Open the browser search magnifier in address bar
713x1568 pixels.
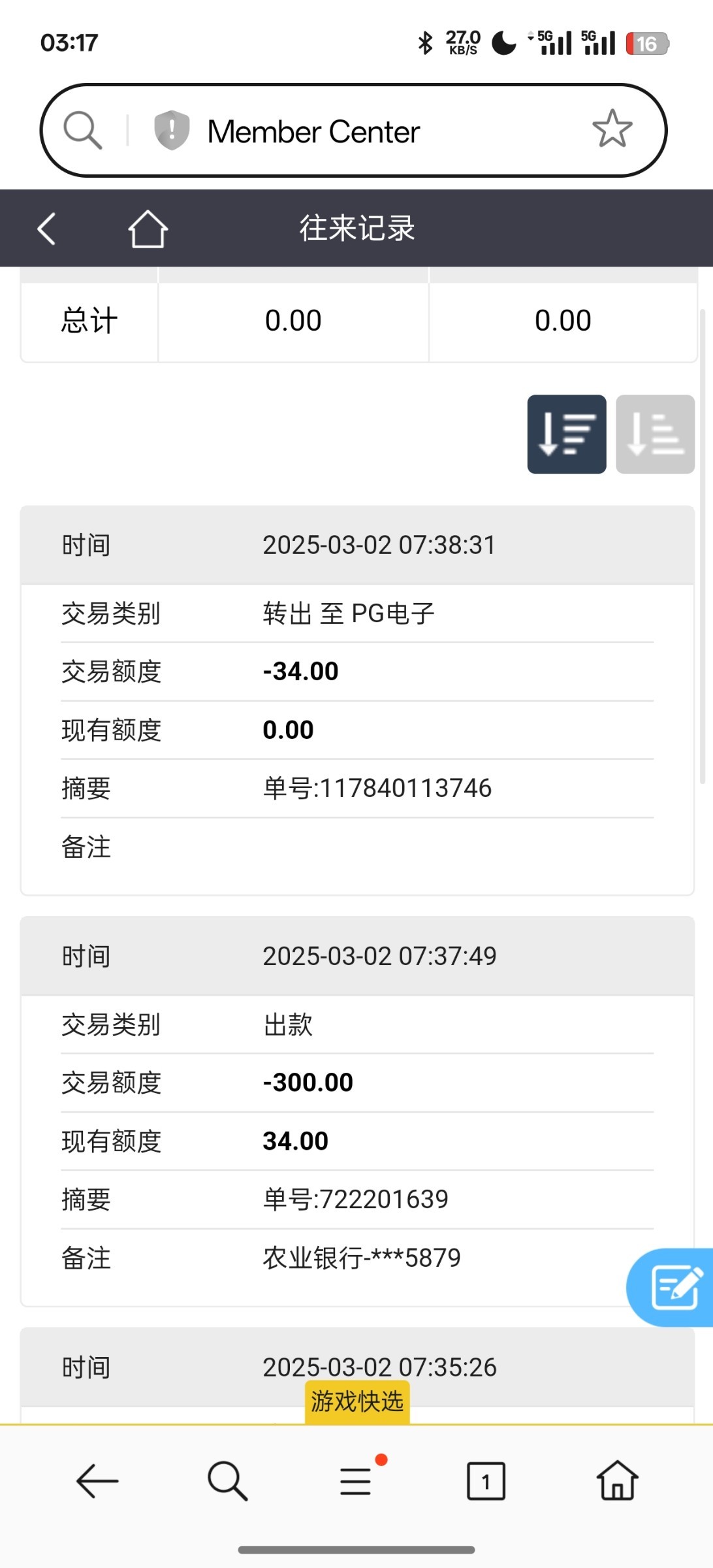pyautogui.click(x=83, y=130)
